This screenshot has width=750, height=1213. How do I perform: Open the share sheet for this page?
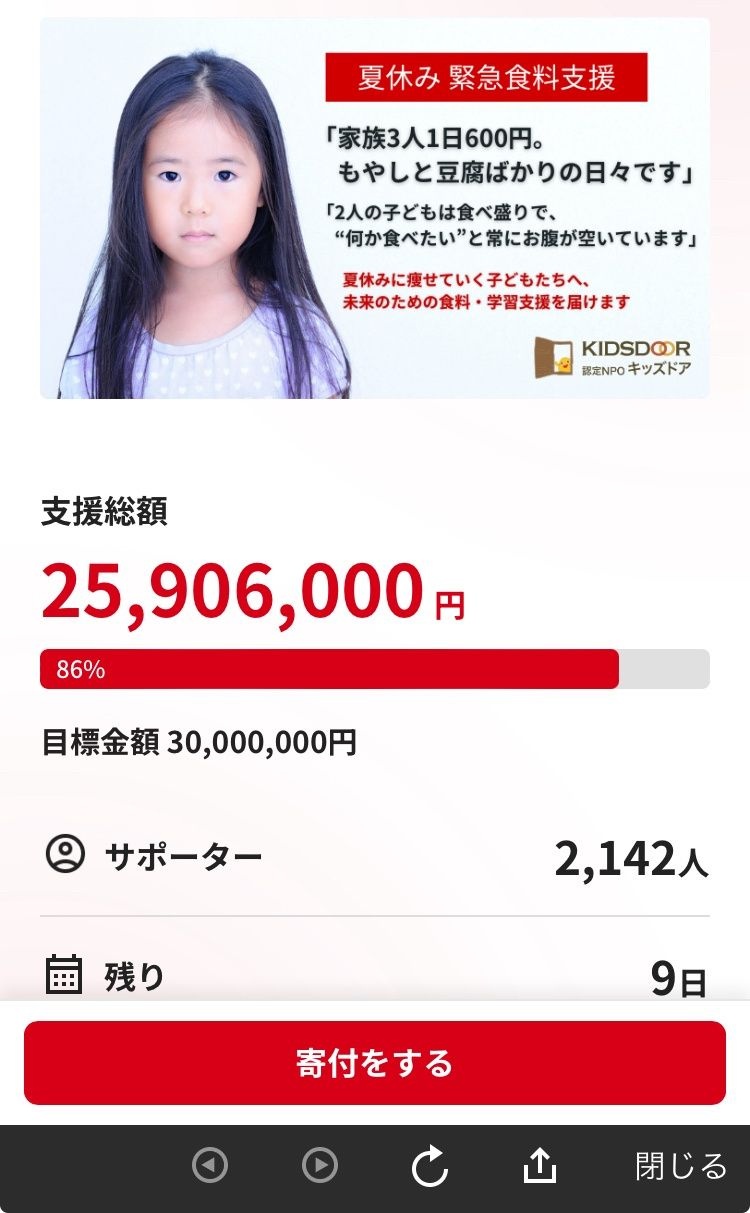point(540,1166)
